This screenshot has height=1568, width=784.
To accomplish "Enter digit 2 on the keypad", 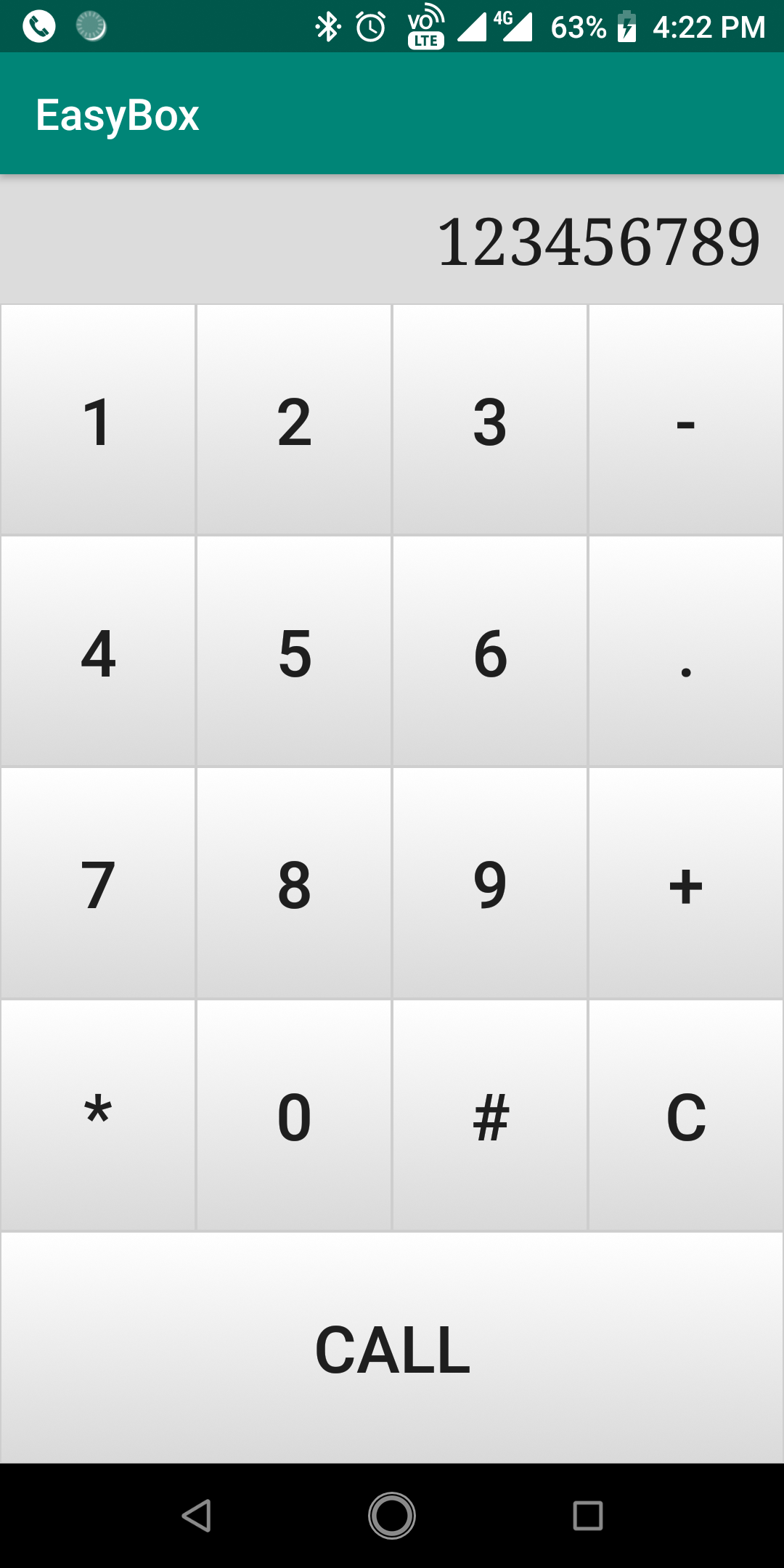I will [294, 420].
